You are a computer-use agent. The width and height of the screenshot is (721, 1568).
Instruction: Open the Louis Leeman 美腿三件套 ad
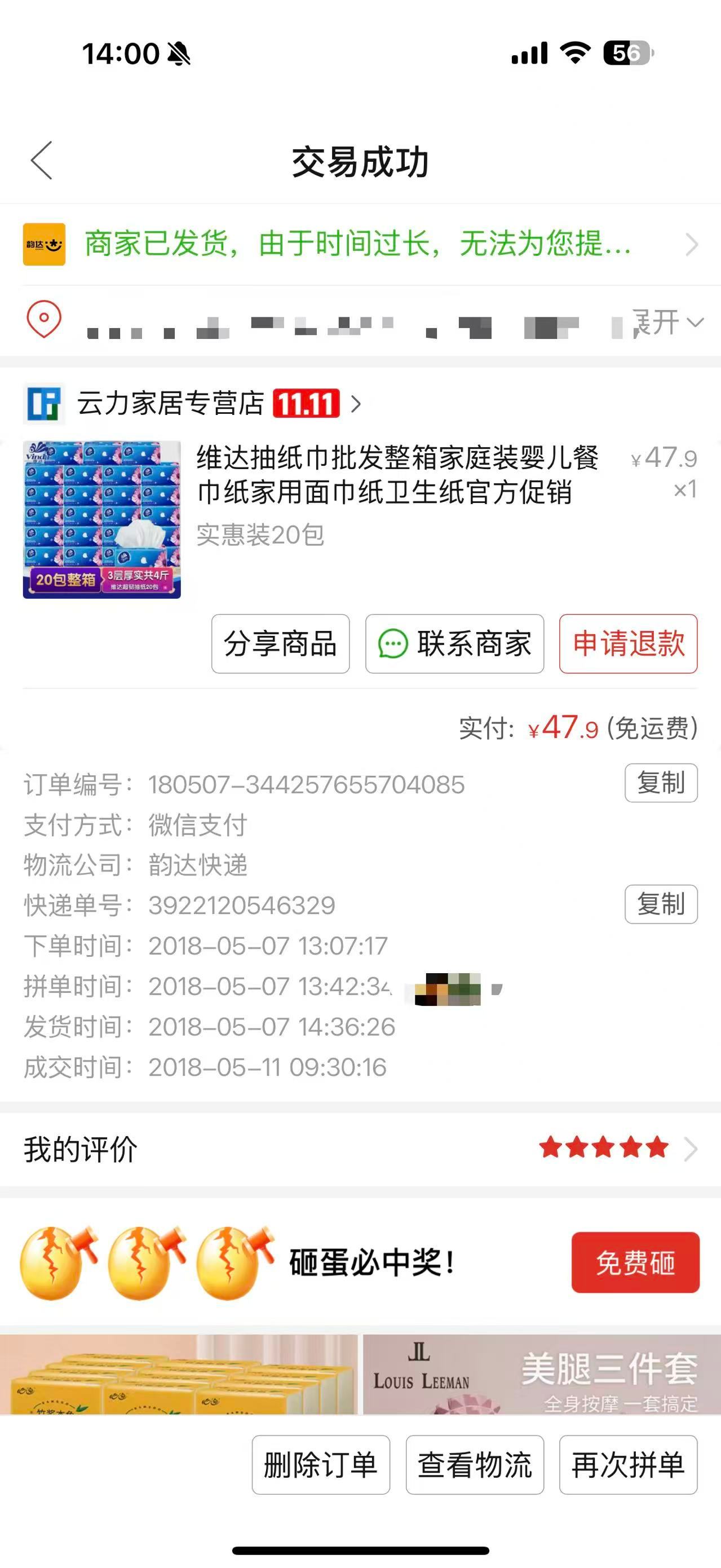tap(542, 1375)
